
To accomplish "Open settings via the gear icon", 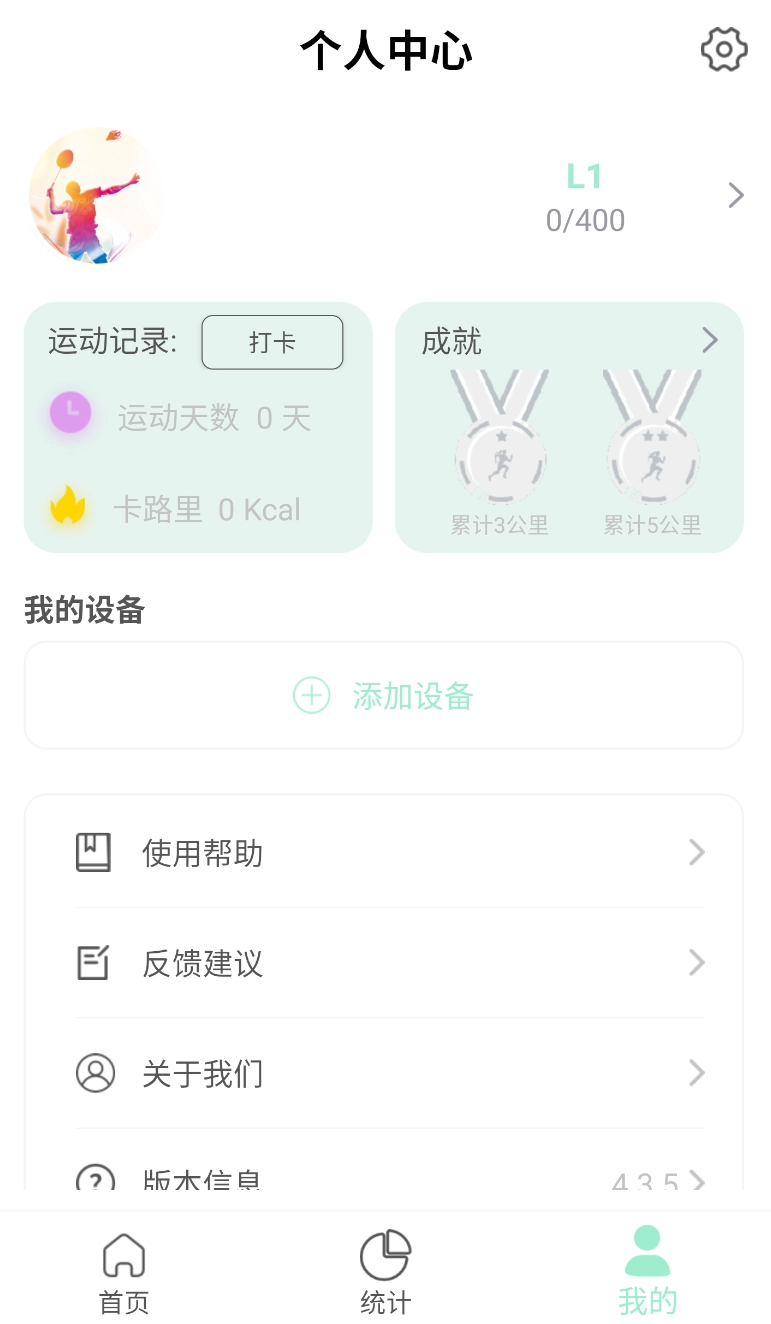I will coord(724,49).
